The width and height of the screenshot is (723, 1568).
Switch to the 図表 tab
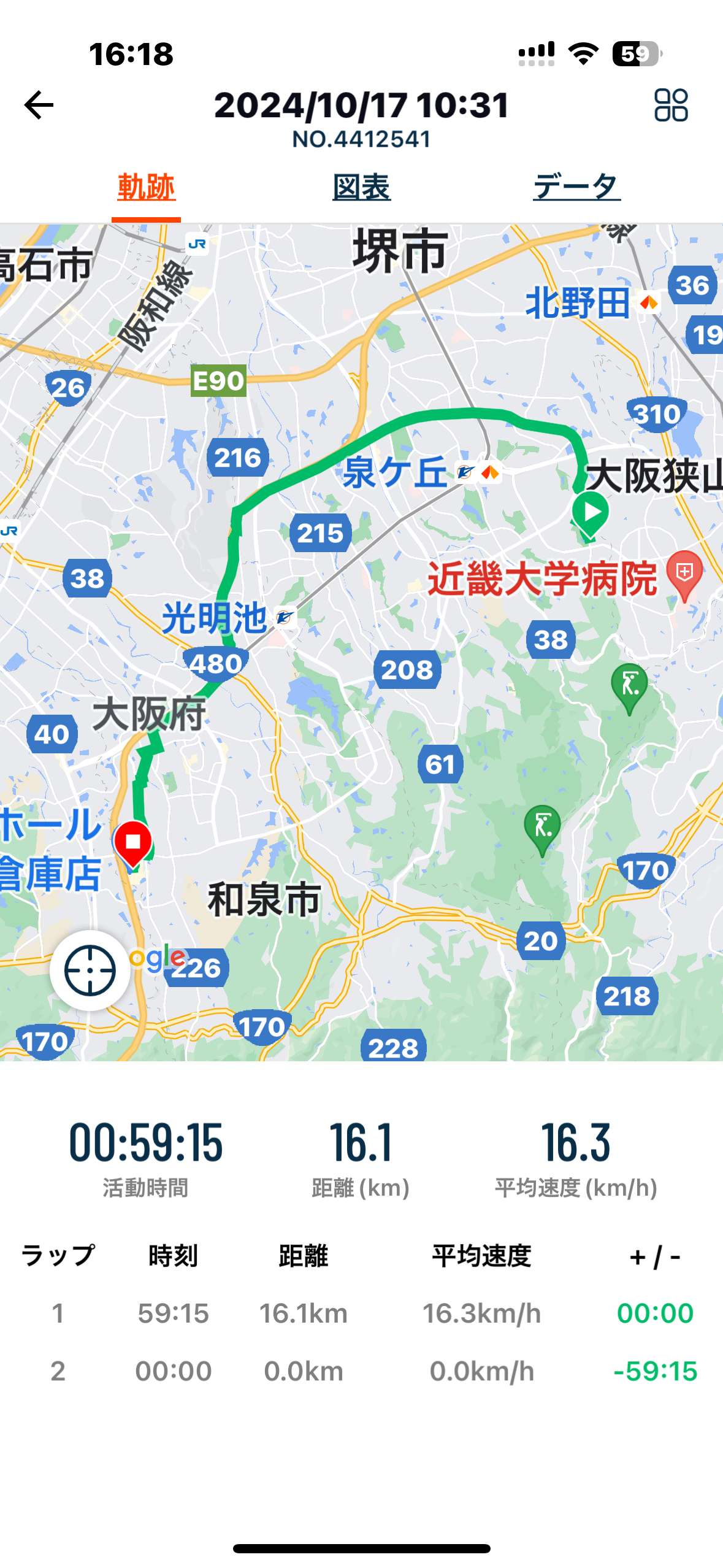coord(361,187)
